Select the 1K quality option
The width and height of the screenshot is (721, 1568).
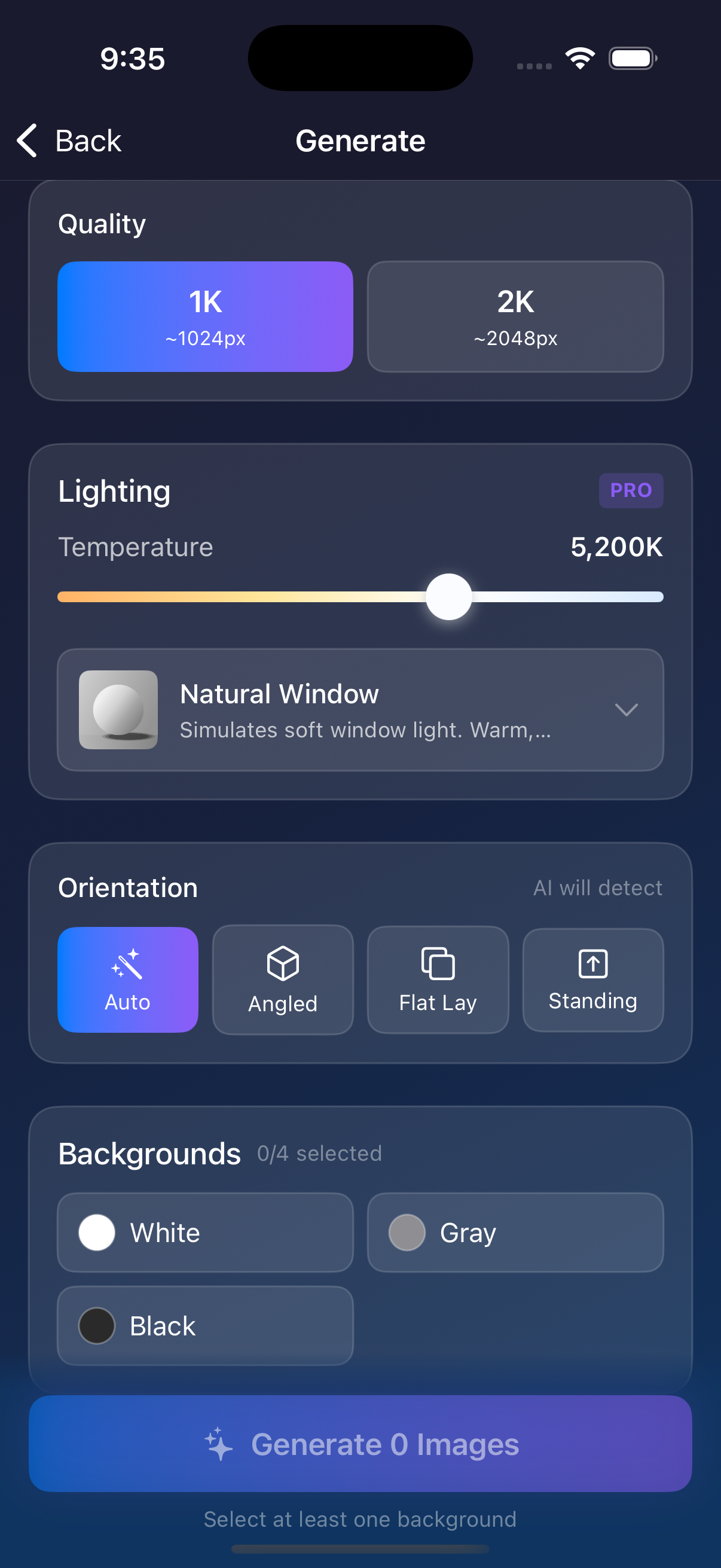pyautogui.click(x=205, y=316)
